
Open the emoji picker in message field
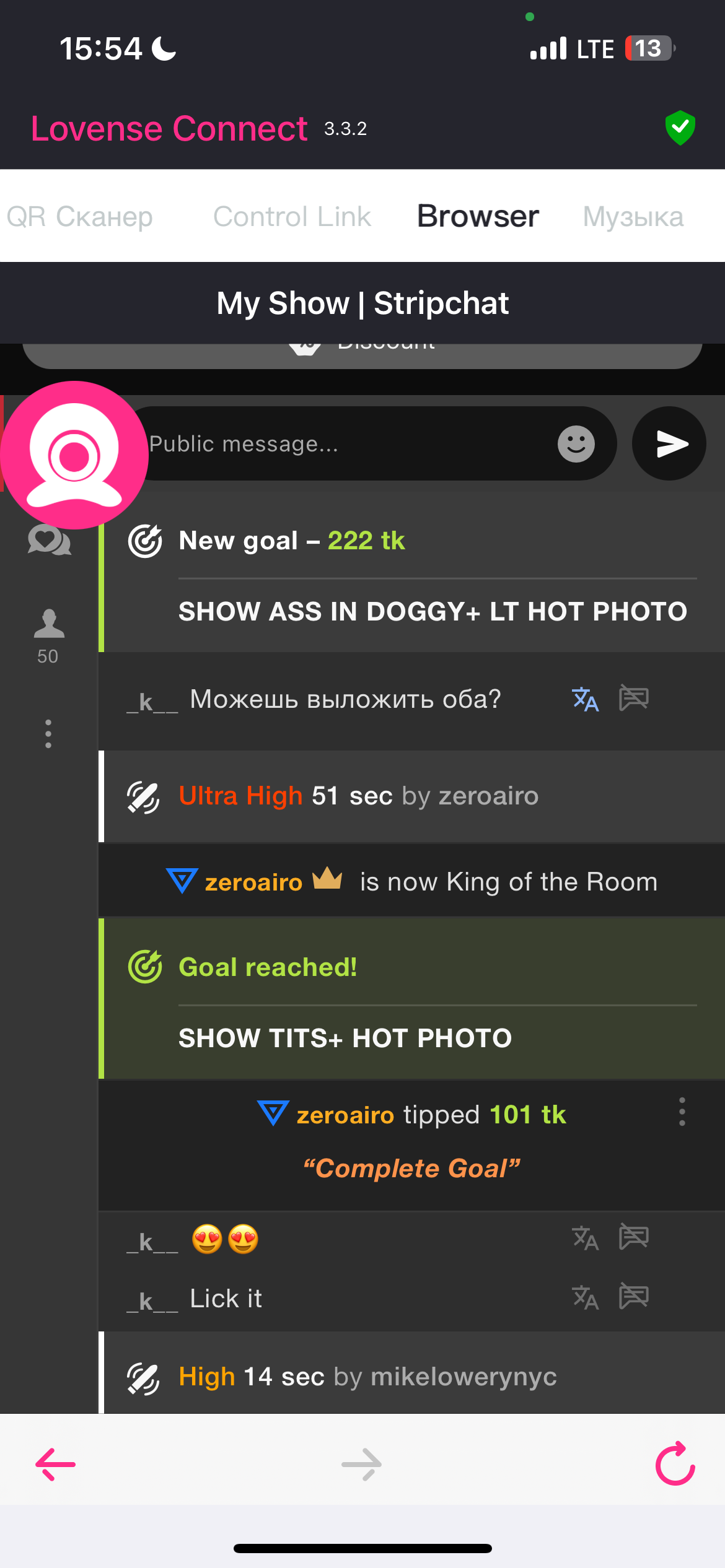tap(576, 443)
